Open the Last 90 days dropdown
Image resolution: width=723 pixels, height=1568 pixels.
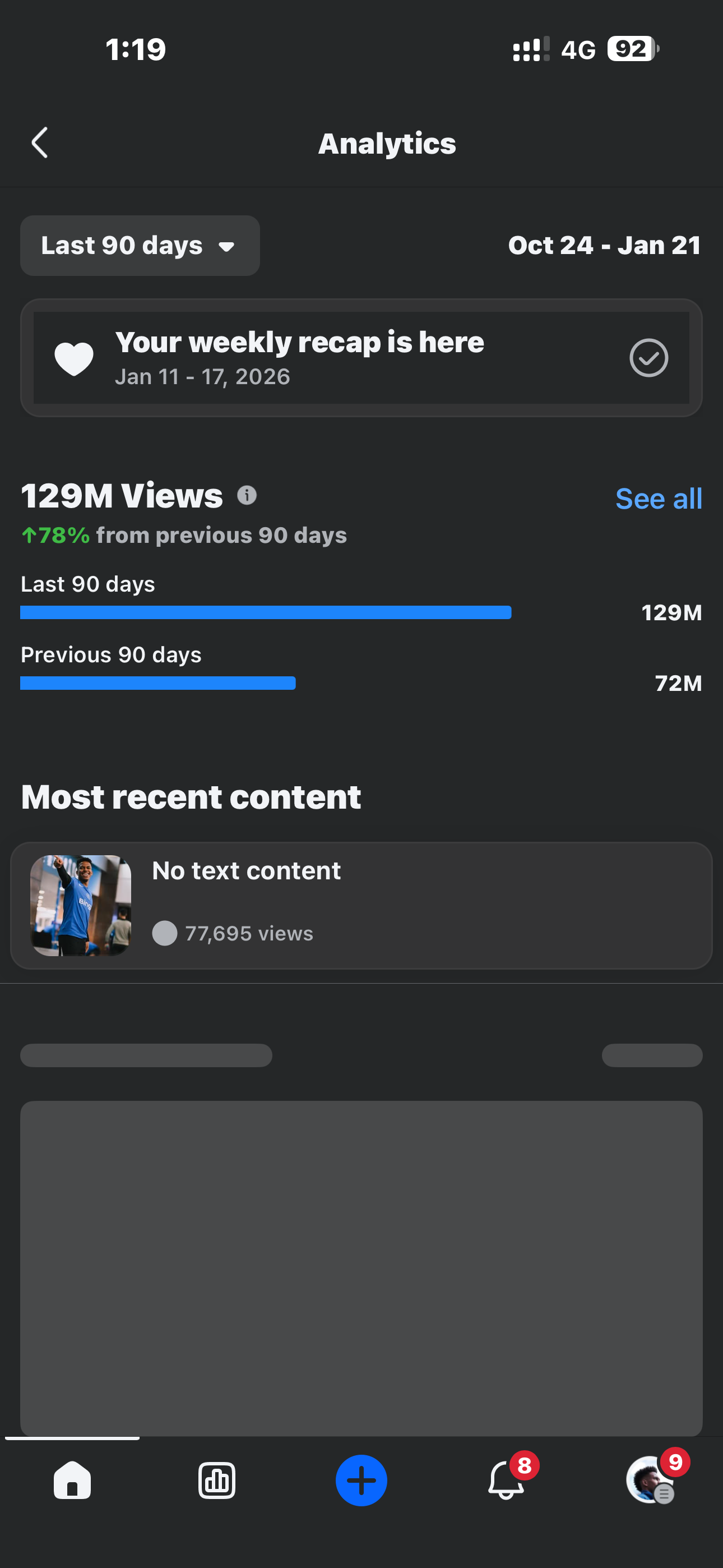pos(140,245)
